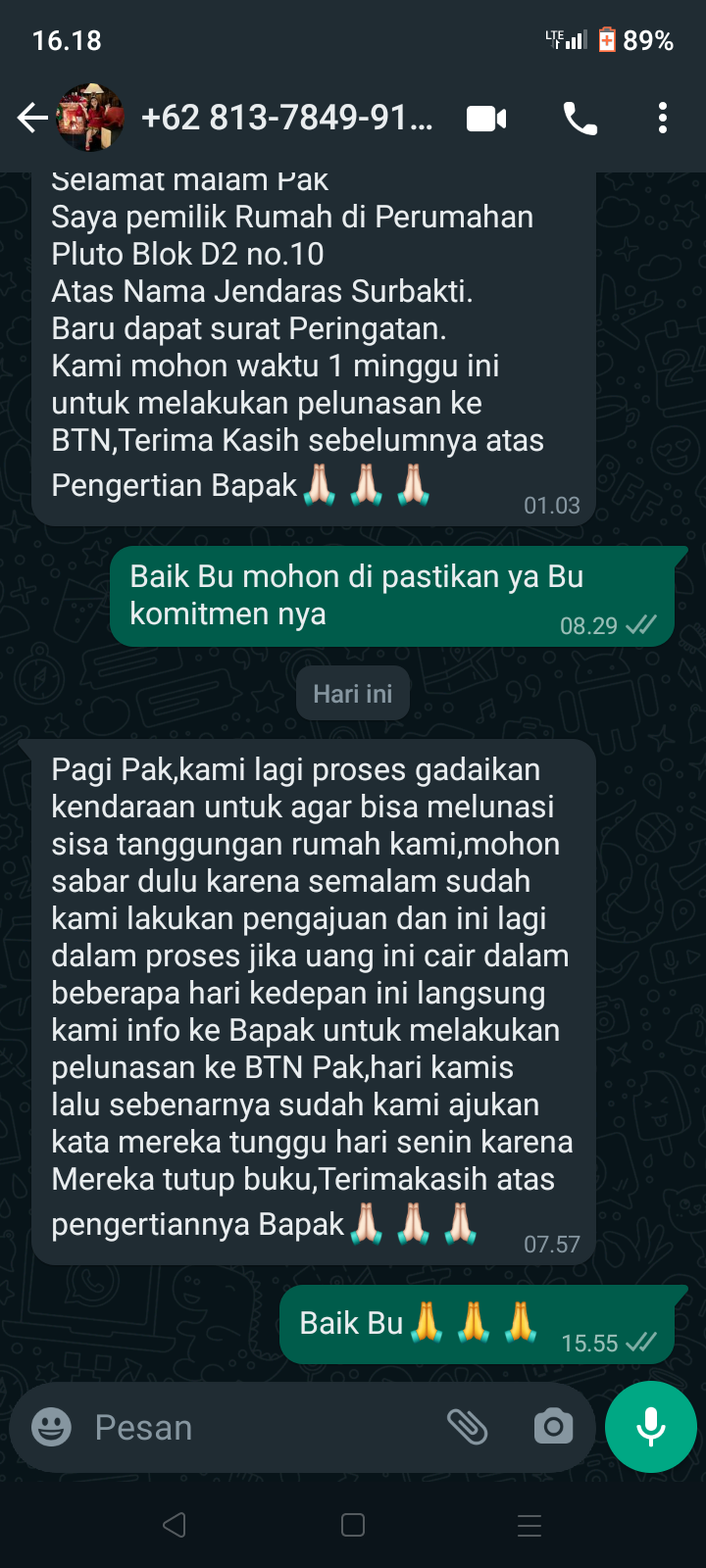Open the emoji picker
706x1568 pixels.
click(x=51, y=1427)
